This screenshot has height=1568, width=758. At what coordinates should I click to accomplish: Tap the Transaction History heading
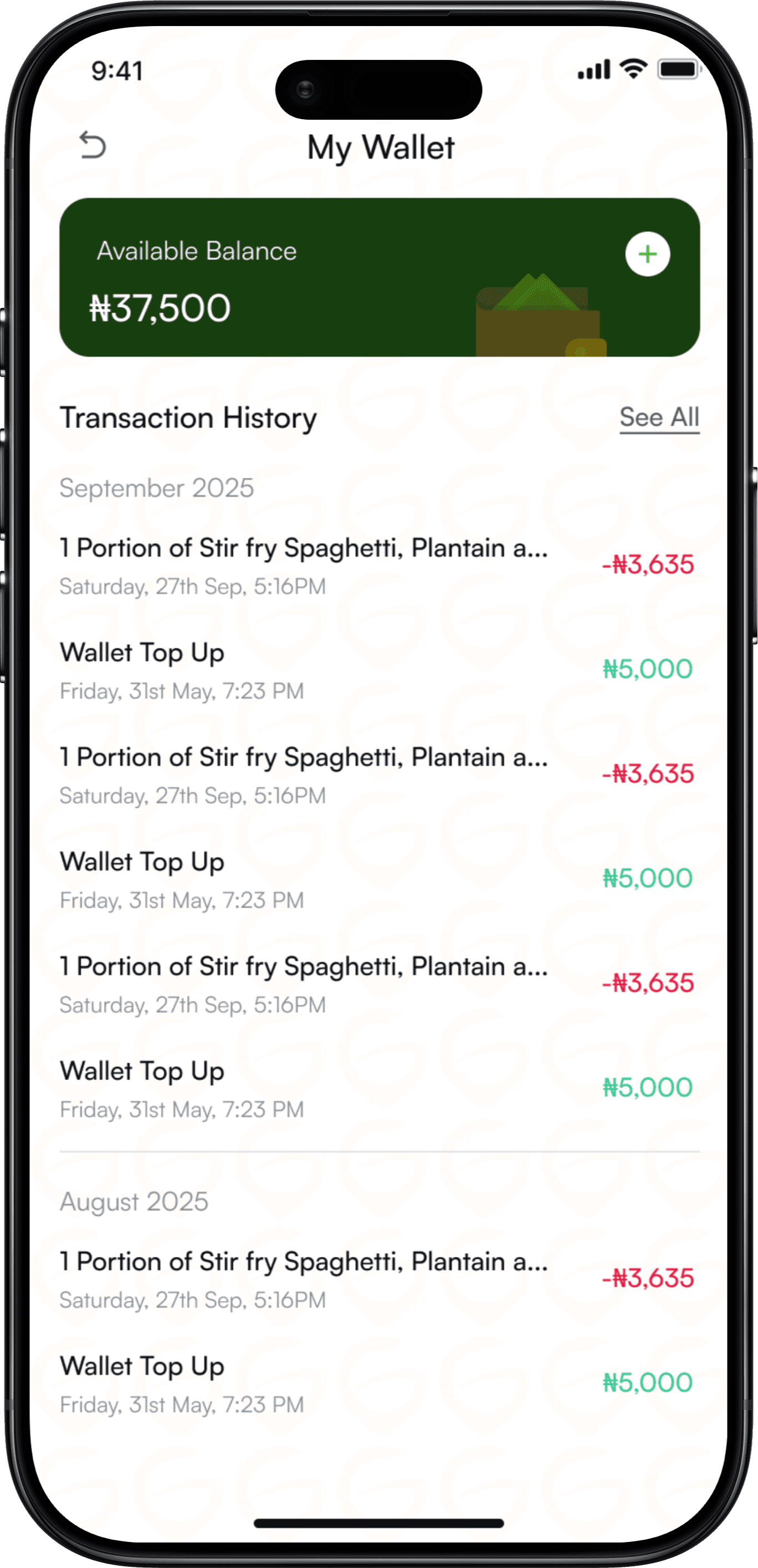coord(188,418)
